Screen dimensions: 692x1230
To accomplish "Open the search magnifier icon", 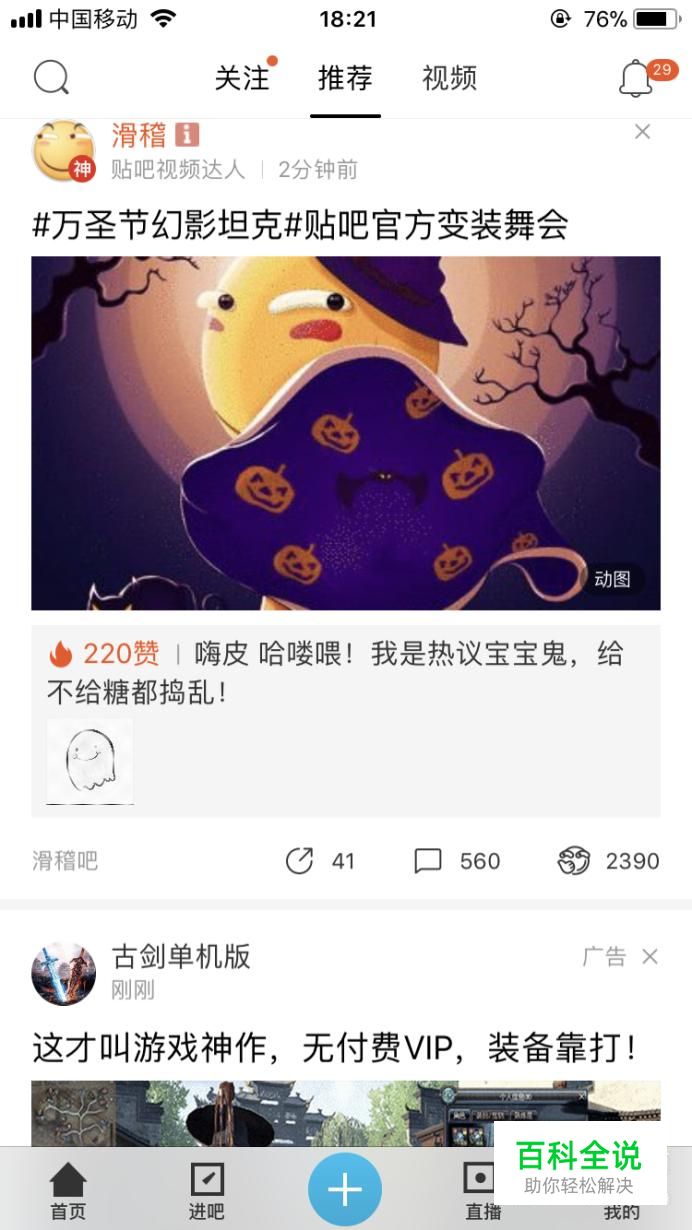I will coord(51,77).
